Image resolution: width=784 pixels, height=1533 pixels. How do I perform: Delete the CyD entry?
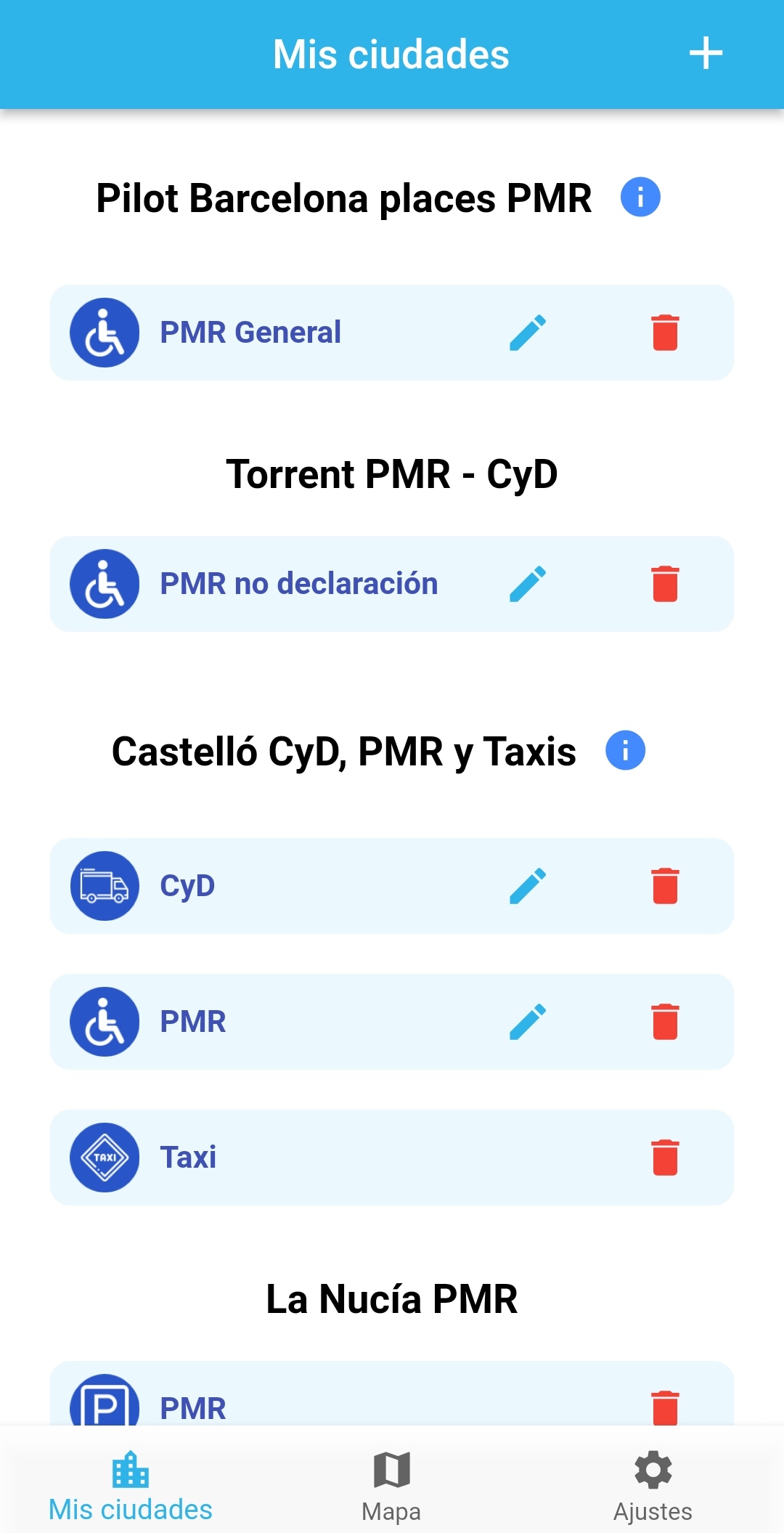coord(665,886)
